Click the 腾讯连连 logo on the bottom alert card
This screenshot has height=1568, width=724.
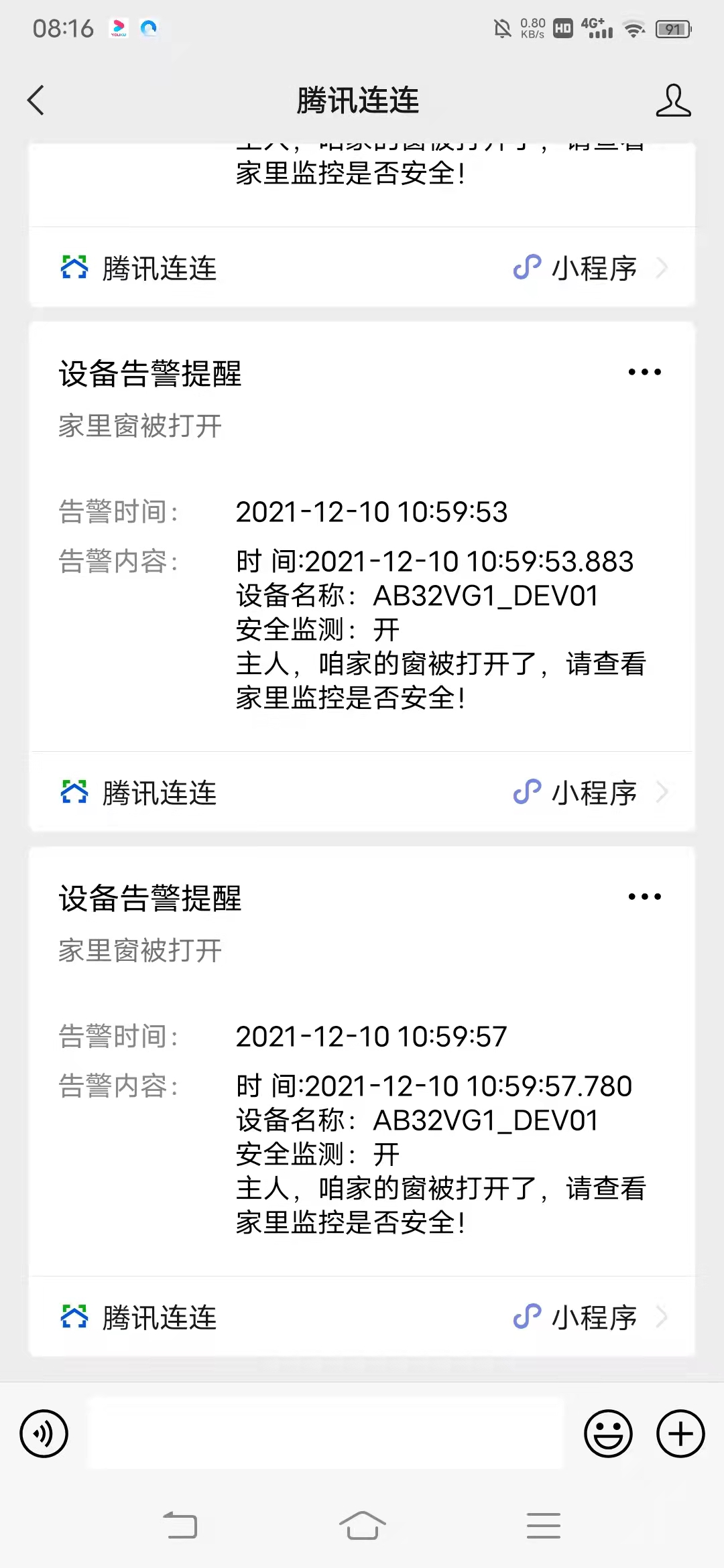pos(74,1315)
